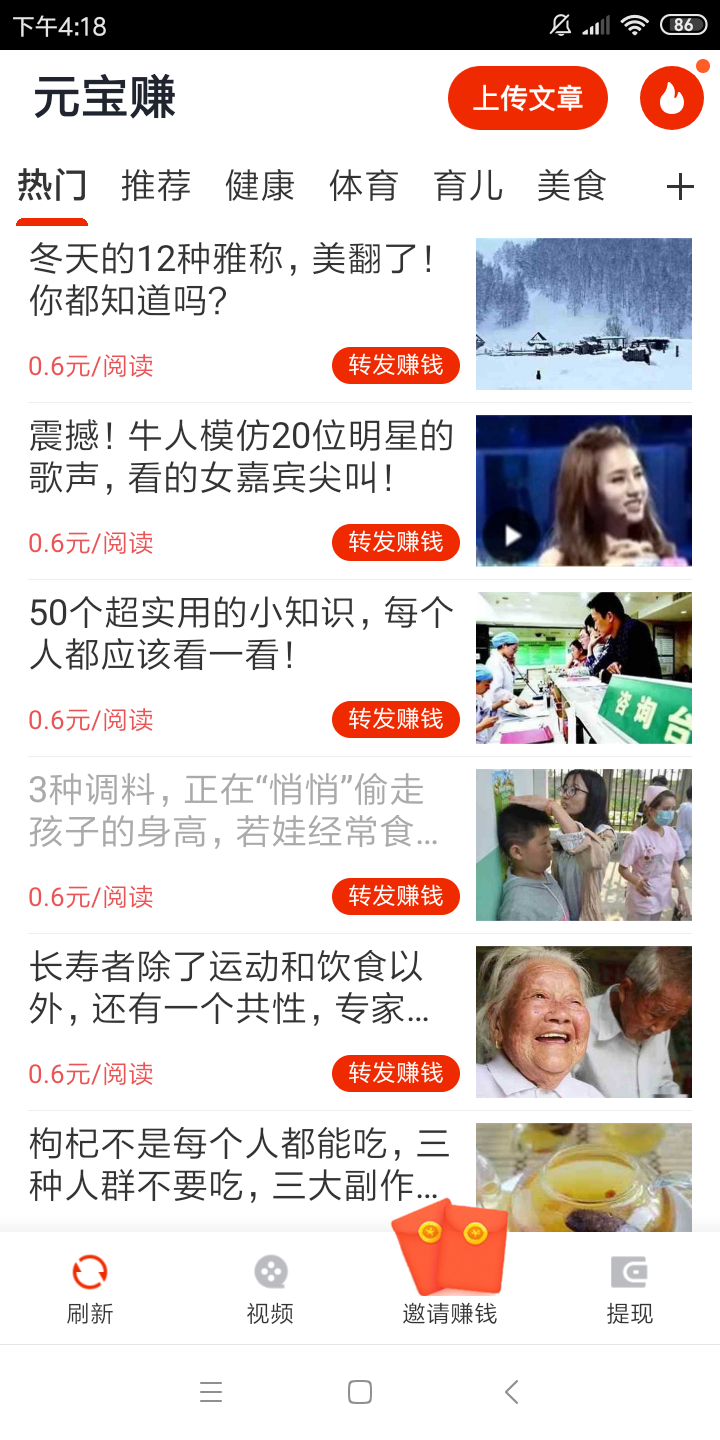Open the flame hot icon
Screen dimensions: 720x1440
coord(671,98)
